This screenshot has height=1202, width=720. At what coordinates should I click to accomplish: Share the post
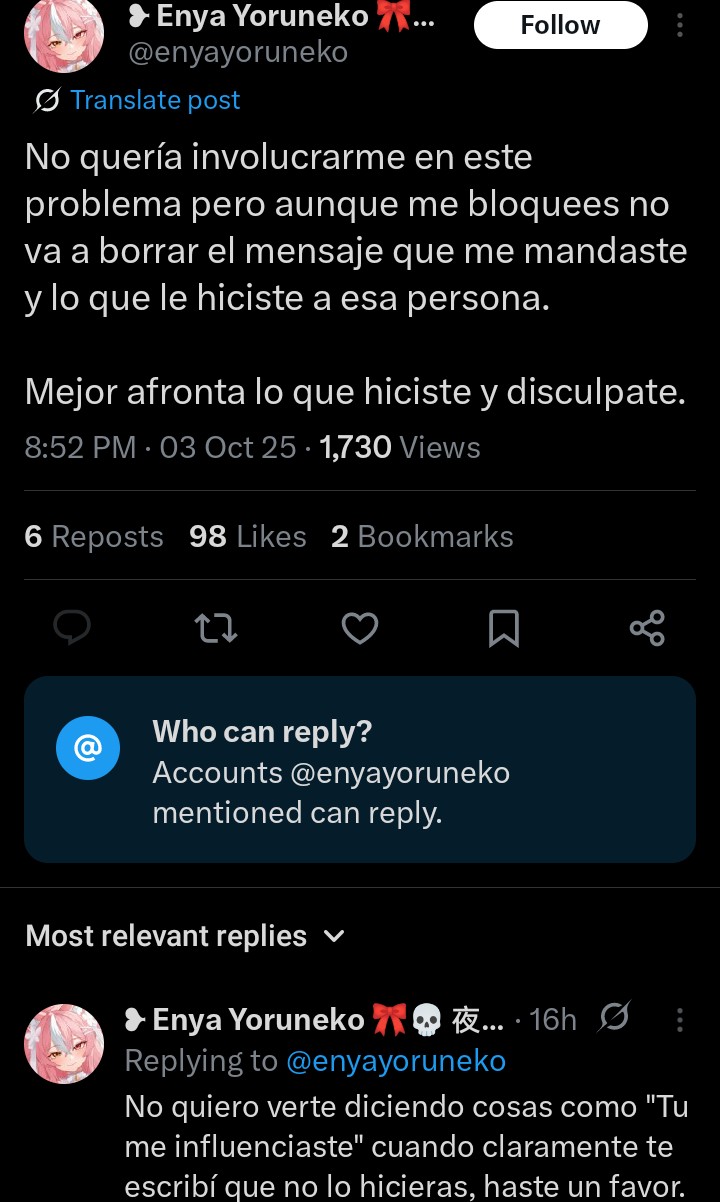pyautogui.click(x=647, y=628)
